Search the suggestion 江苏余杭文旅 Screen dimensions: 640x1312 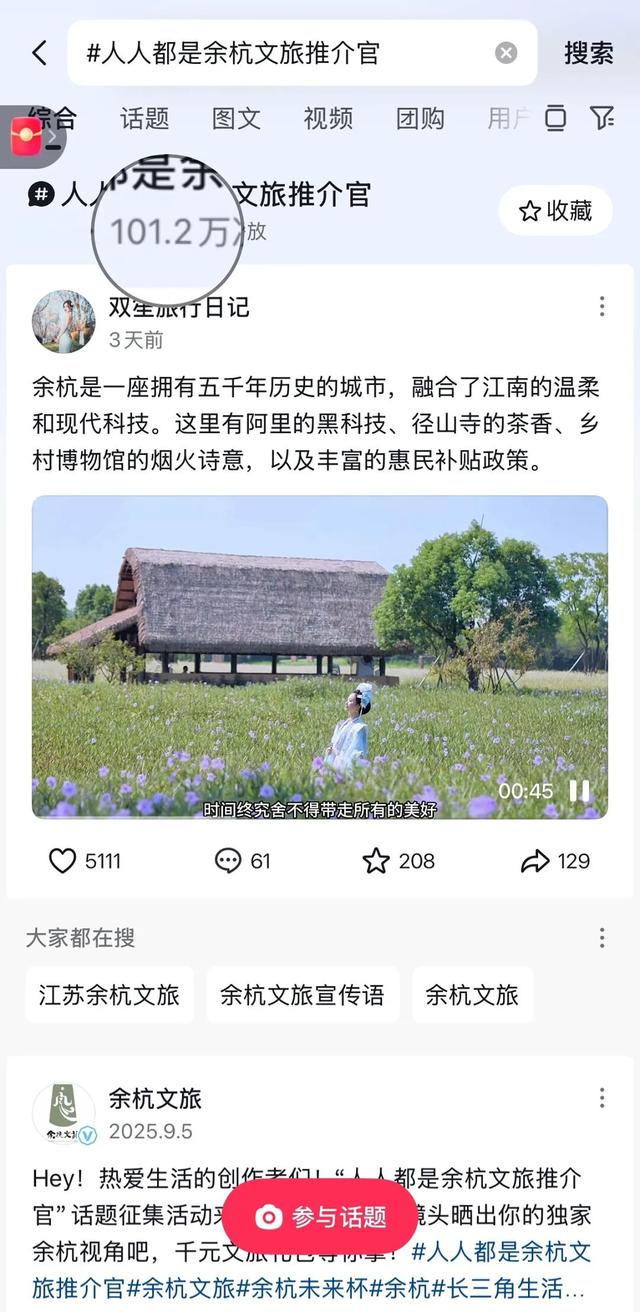[109, 995]
